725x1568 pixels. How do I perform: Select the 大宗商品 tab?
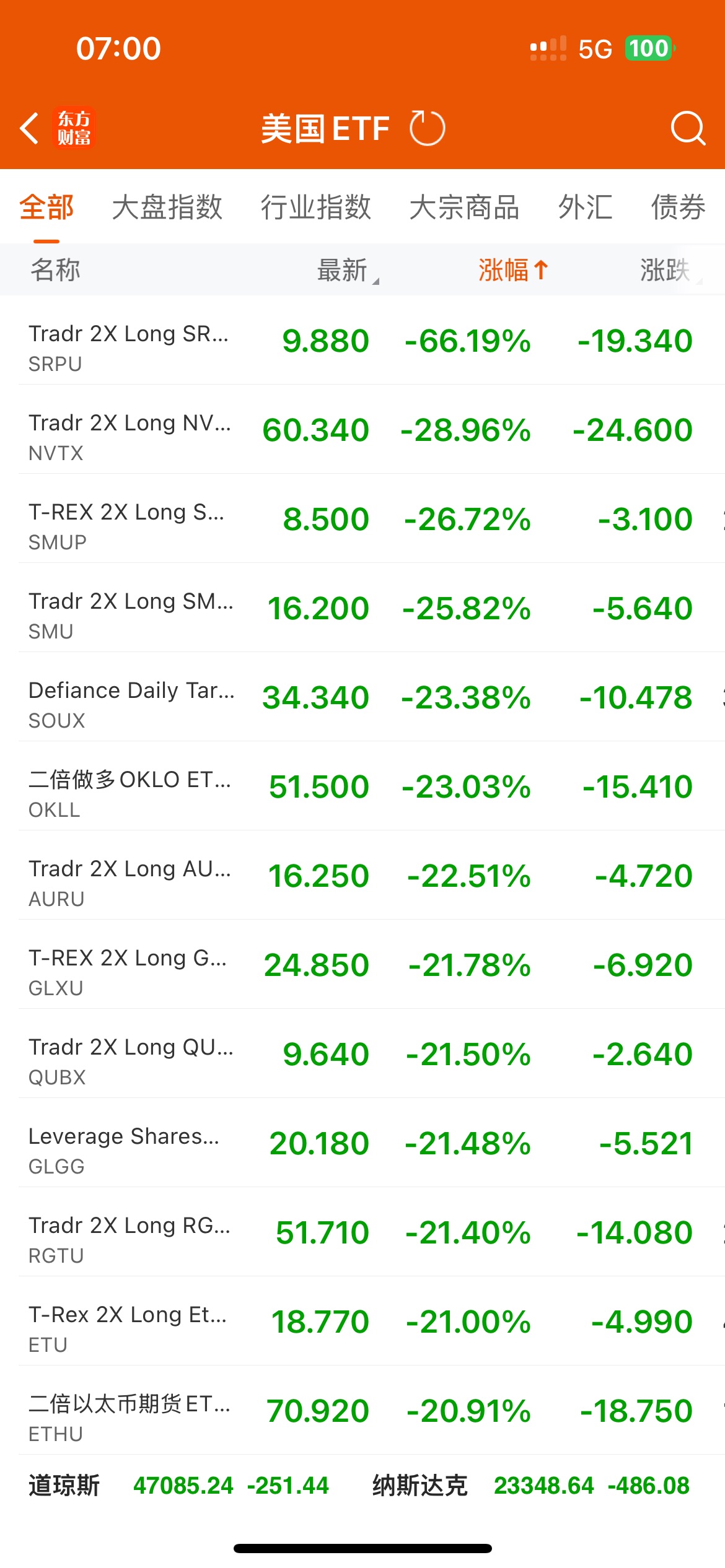point(464,207)
